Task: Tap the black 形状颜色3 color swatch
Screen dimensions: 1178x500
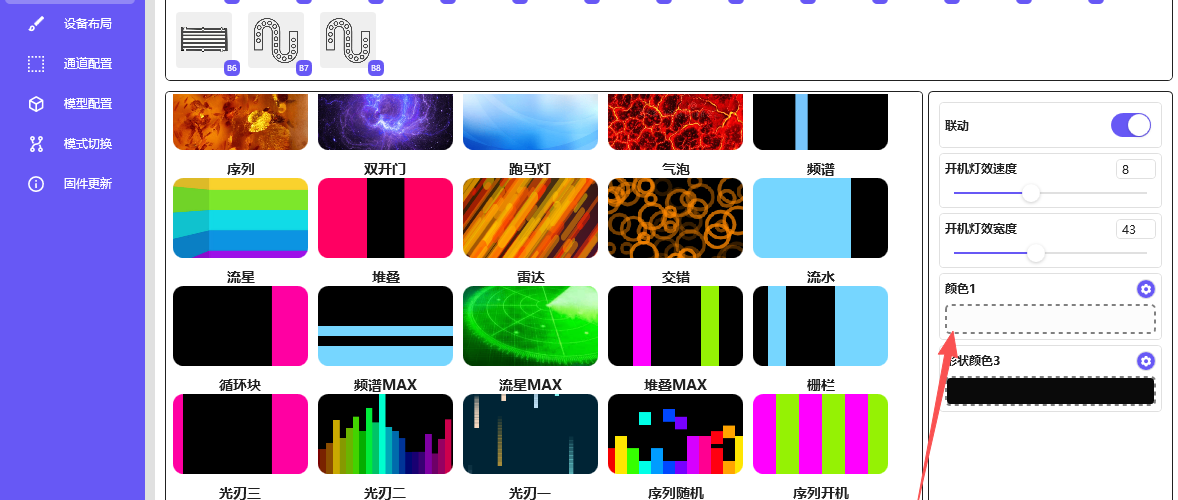Action: (x=1050, y=391)
